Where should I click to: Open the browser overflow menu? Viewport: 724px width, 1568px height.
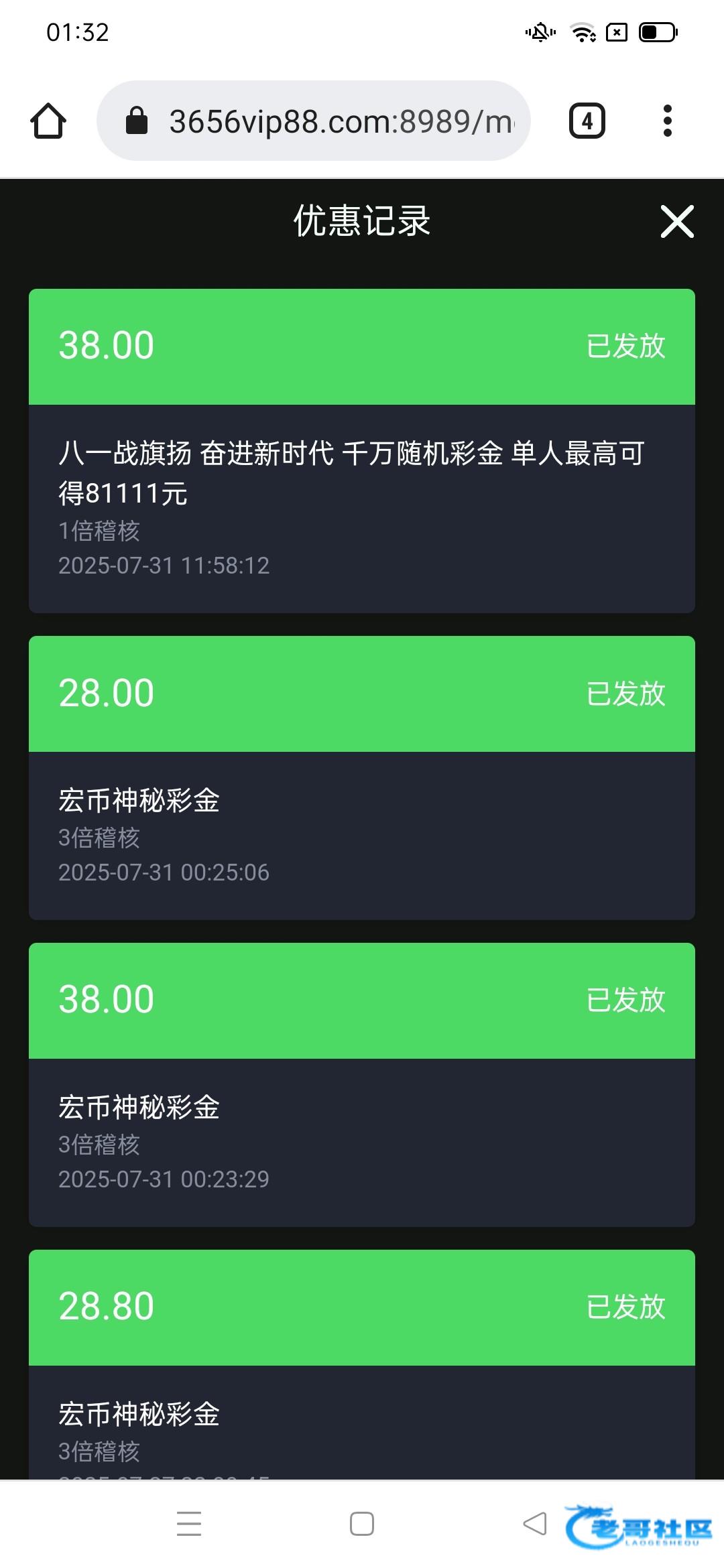(x=667, y=121)
